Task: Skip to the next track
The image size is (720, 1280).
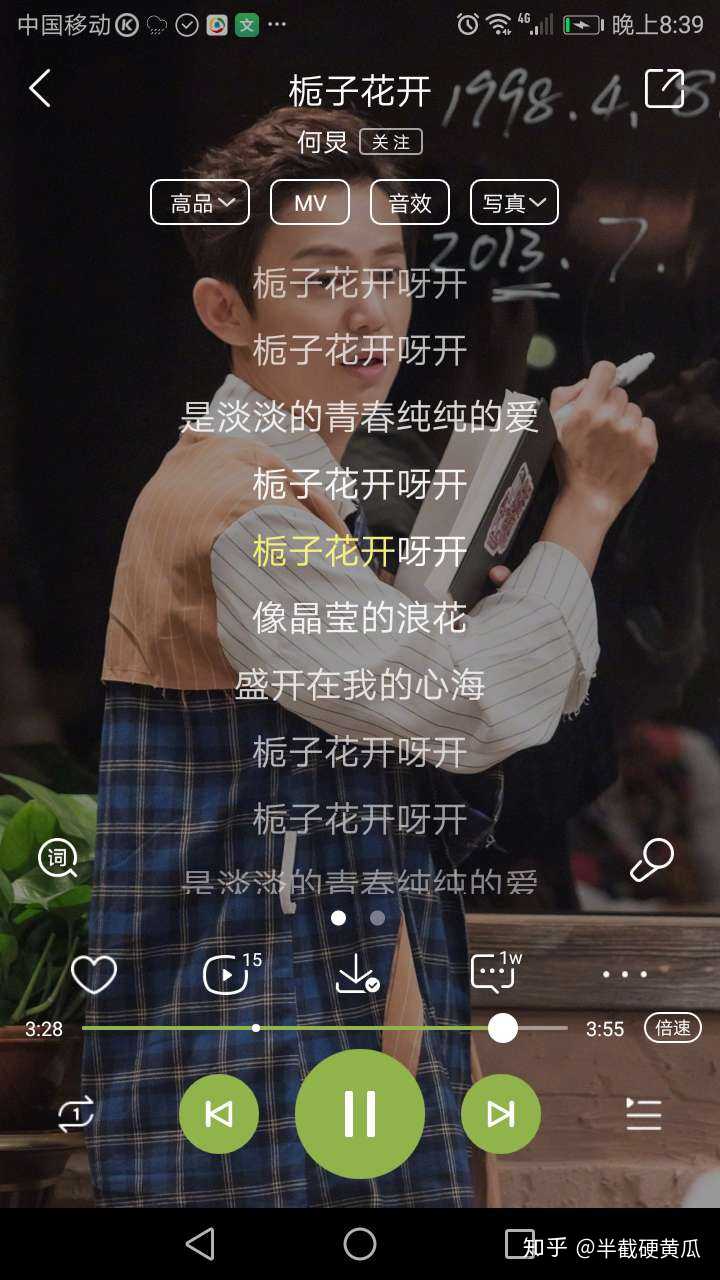Action: click(501, 1113)
